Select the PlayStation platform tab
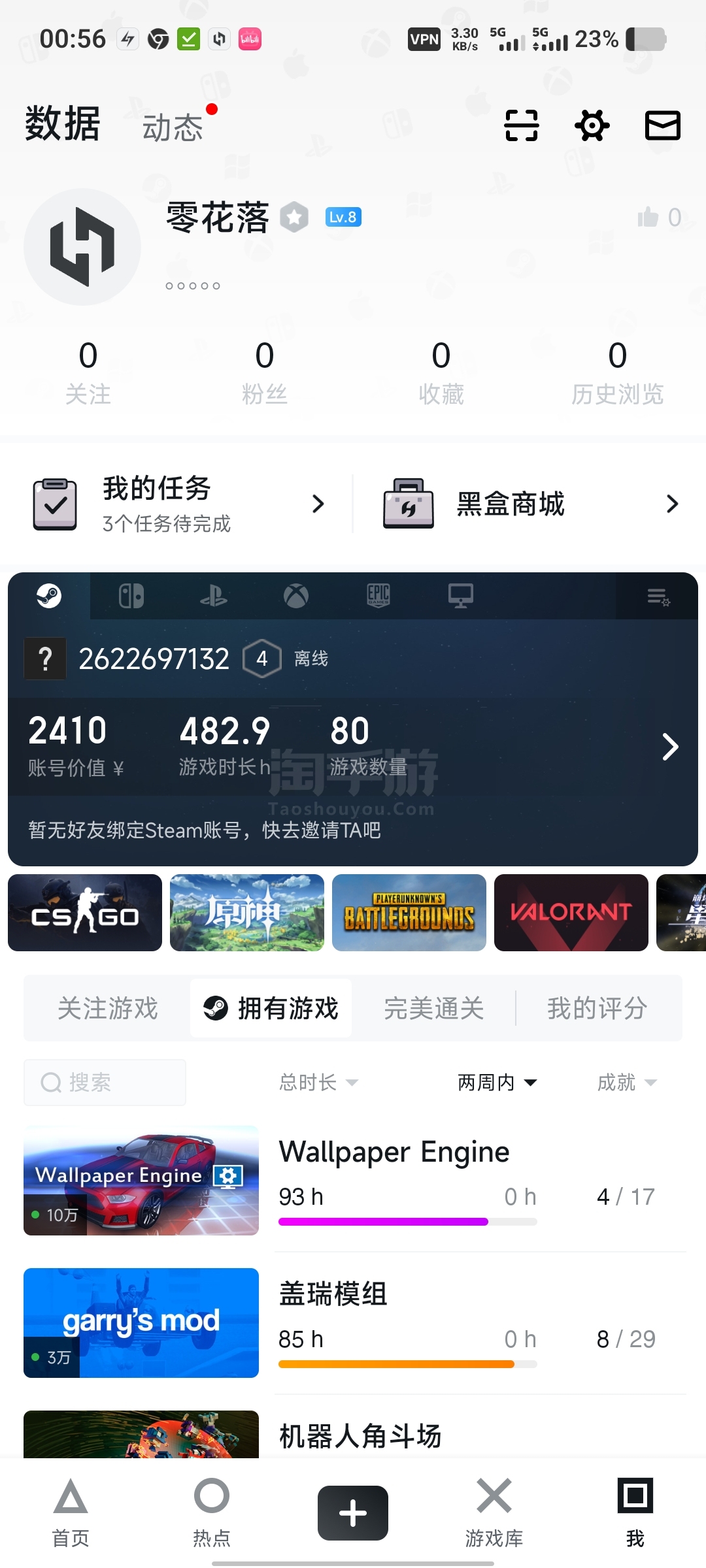Viewport: 706px width, 1568px height. pos(214,596)
